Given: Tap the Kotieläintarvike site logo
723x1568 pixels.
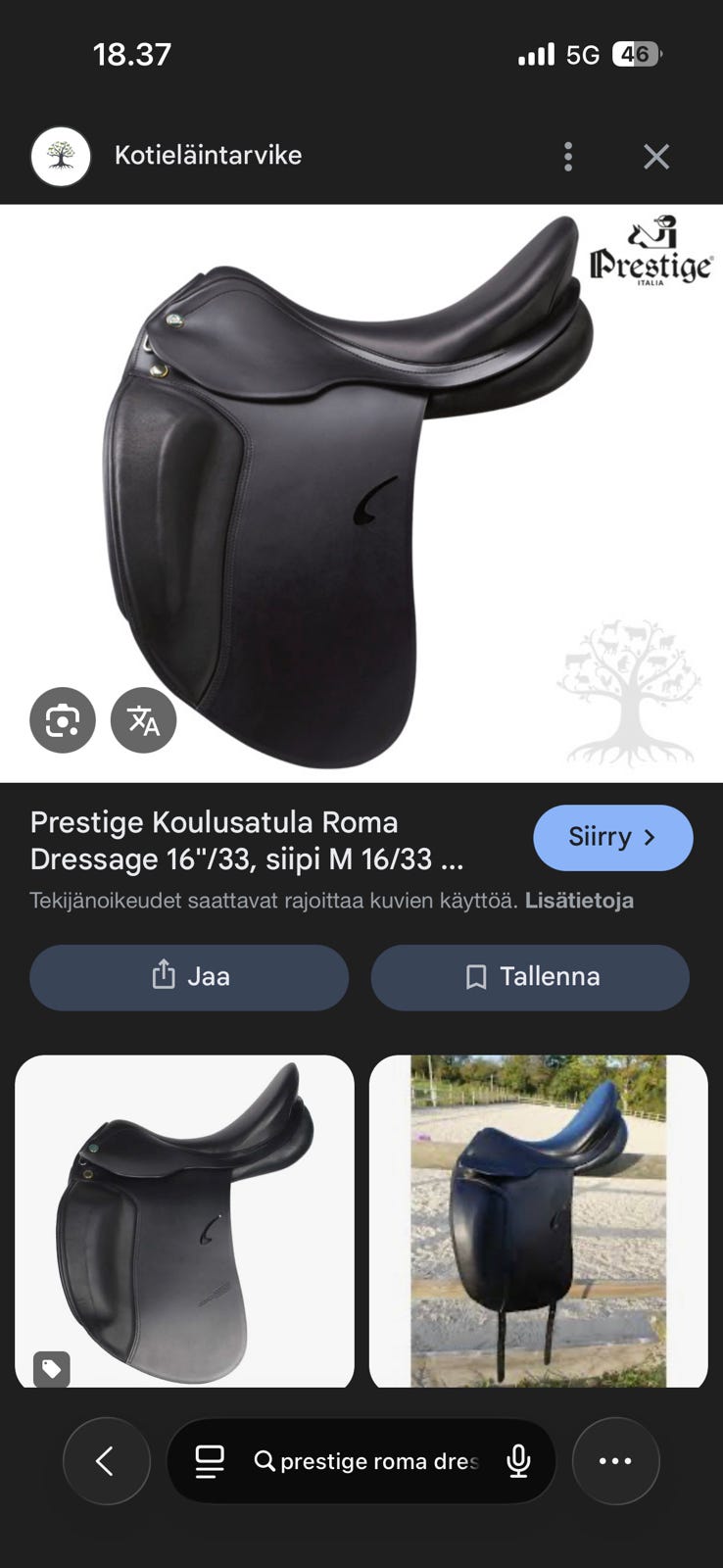Looking at the screenshot, I should 60,154.
